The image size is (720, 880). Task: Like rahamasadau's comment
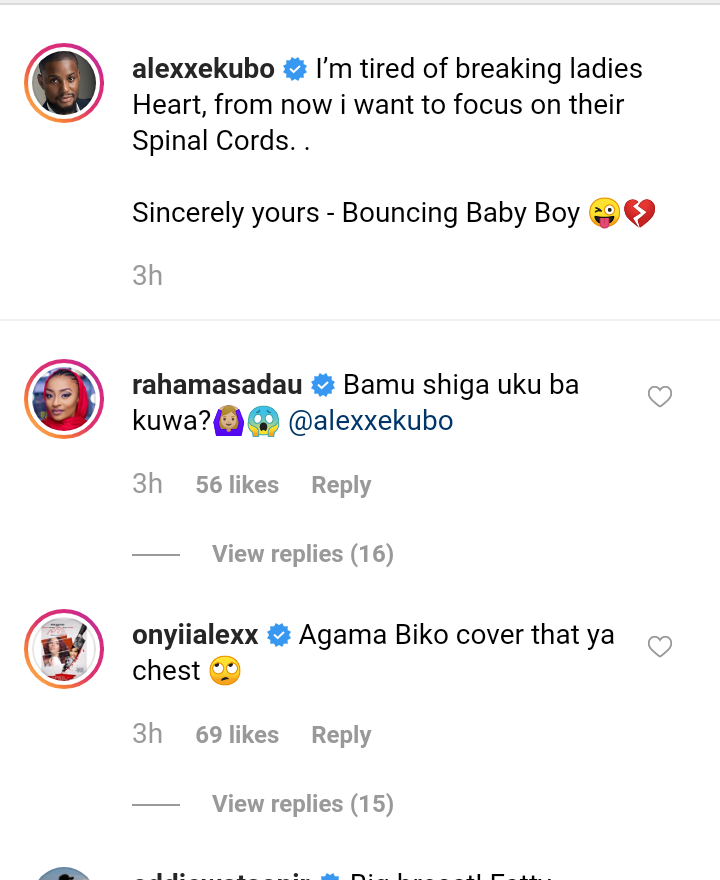click(x=659, y=397)
